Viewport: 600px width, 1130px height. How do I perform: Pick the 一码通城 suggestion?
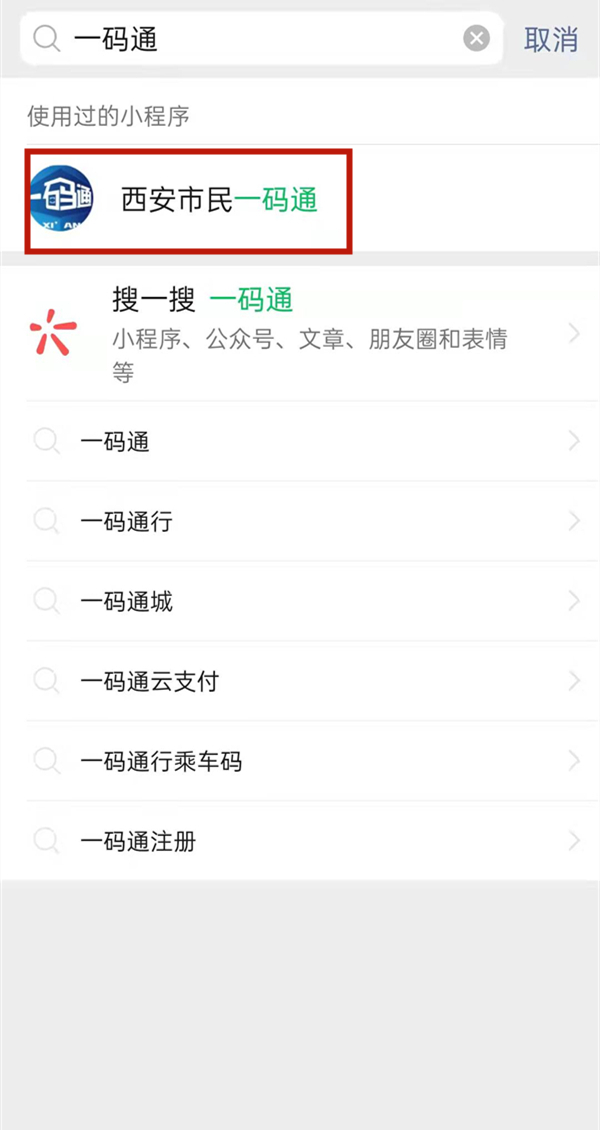coord(300,601)
